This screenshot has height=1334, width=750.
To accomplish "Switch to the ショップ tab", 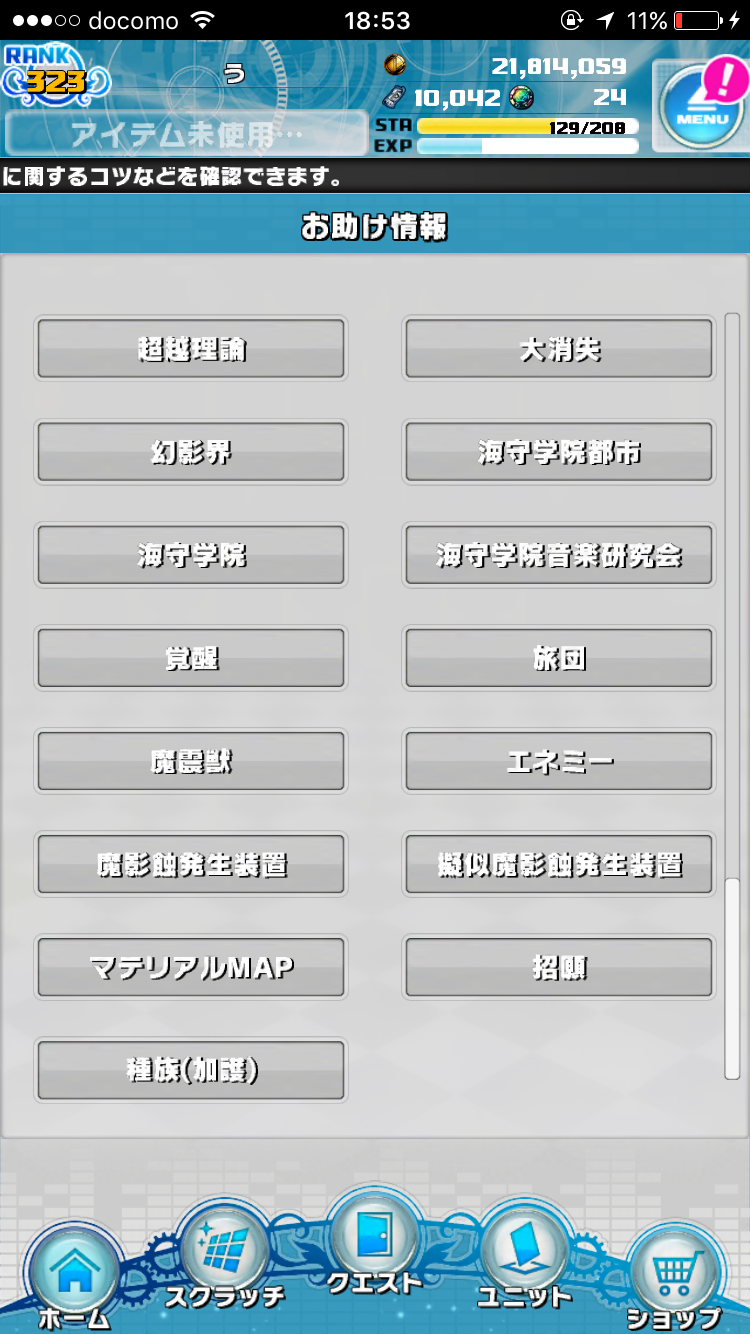I will point(673,1277).
